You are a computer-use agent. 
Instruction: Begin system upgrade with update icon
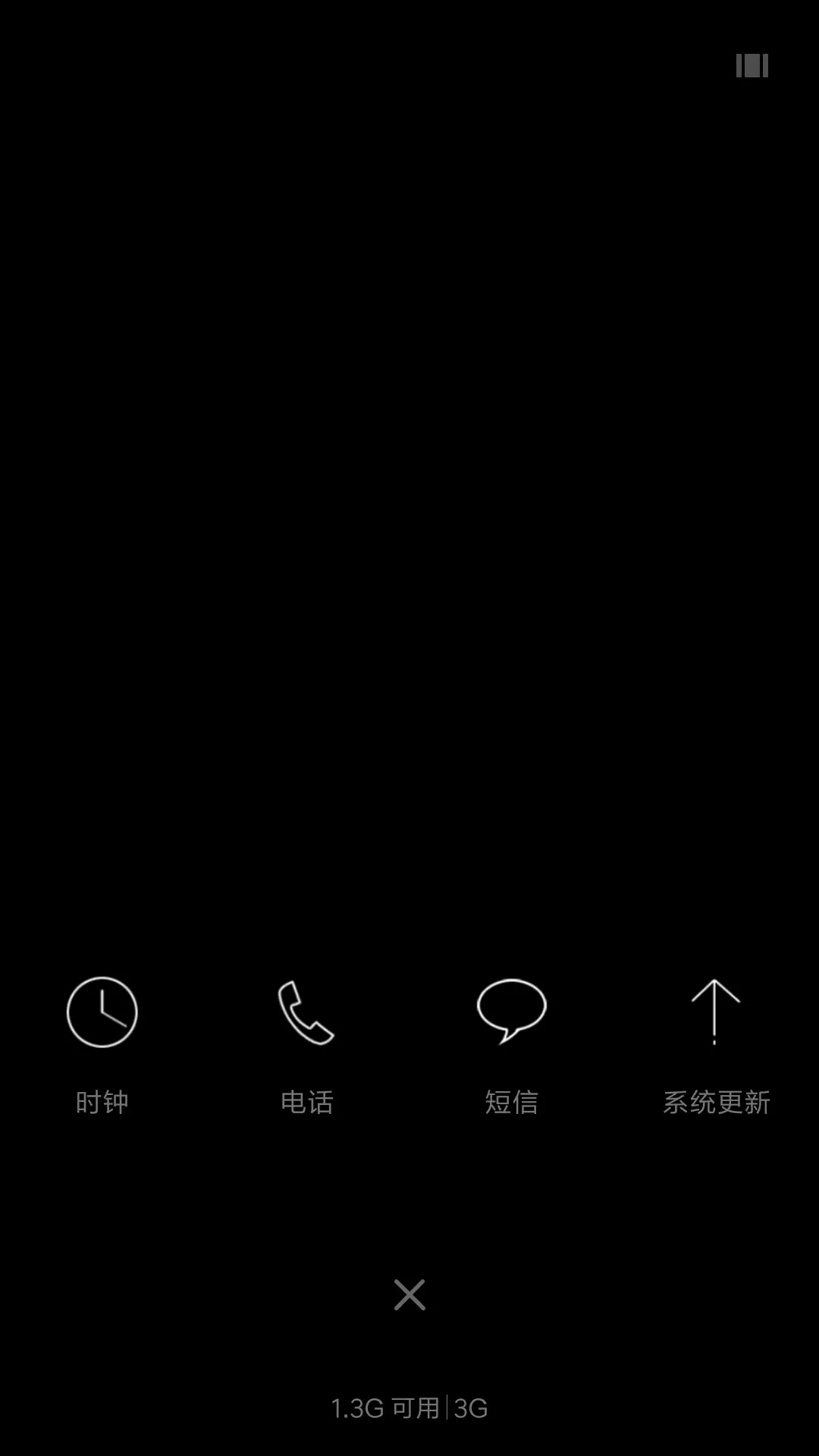tap(715, 1012)
